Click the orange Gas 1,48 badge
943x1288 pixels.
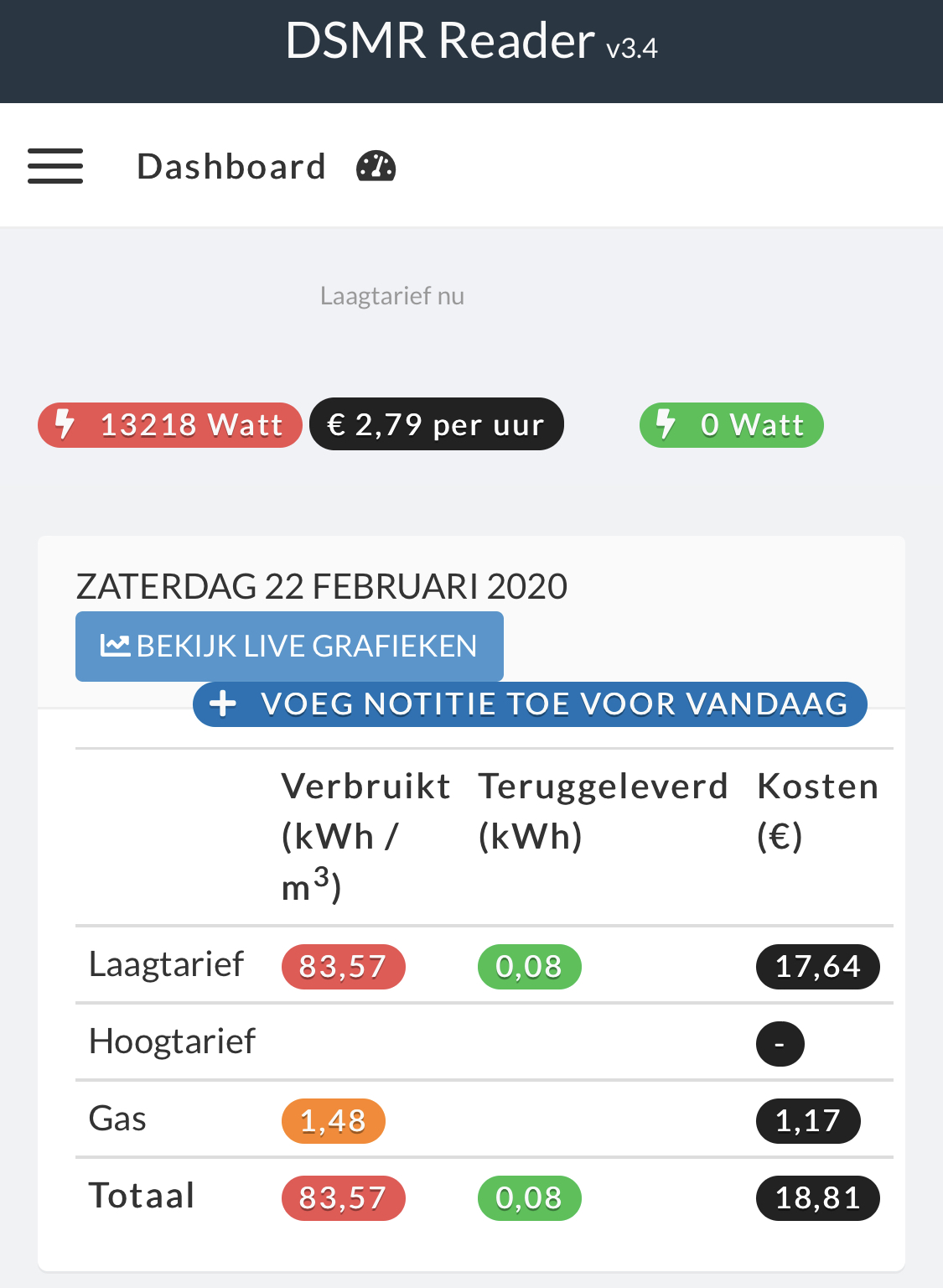(333, 1120)
